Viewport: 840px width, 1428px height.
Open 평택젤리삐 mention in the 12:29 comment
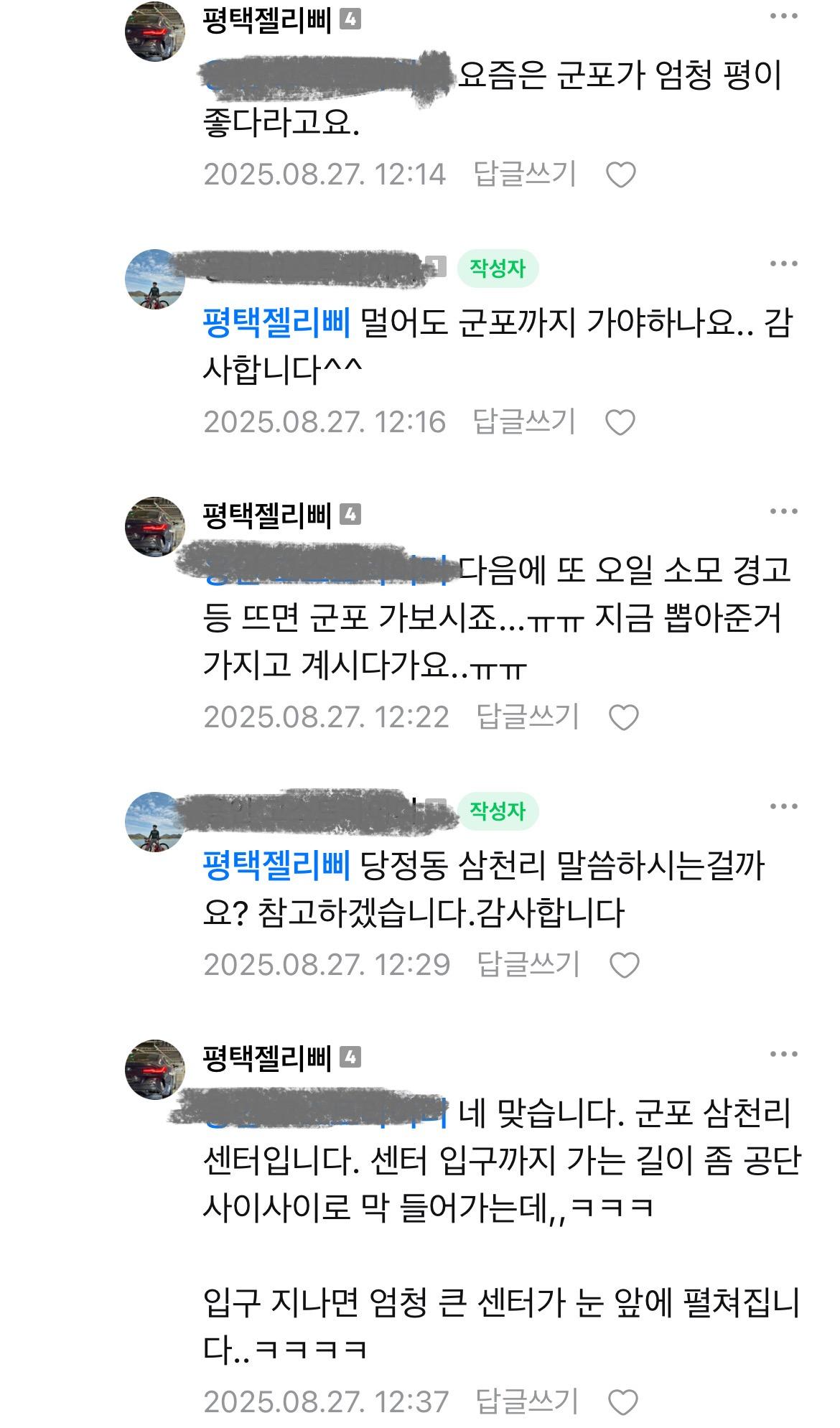click(276, 866)
